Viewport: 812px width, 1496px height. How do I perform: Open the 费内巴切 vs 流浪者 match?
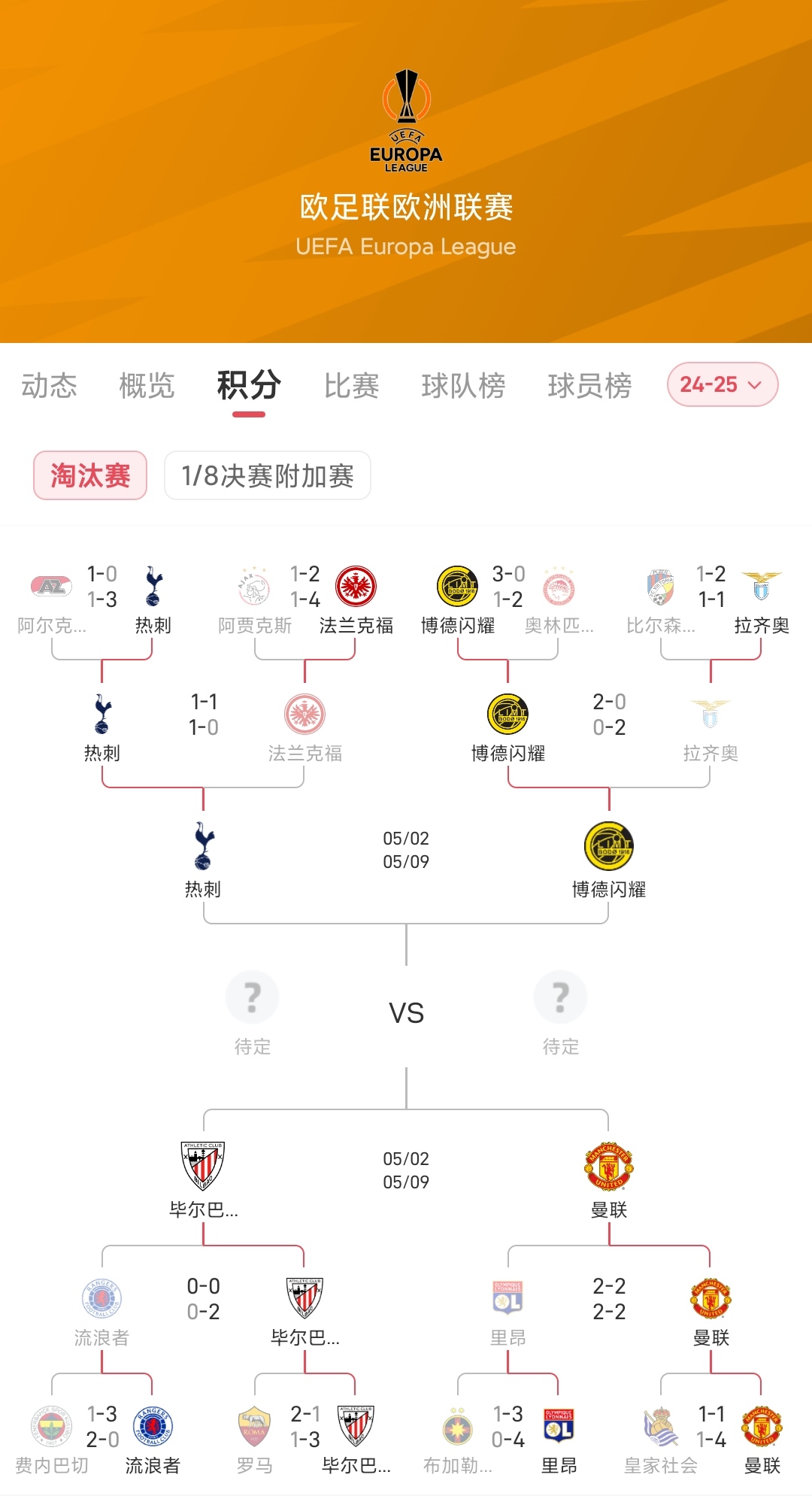point(102,1428)
